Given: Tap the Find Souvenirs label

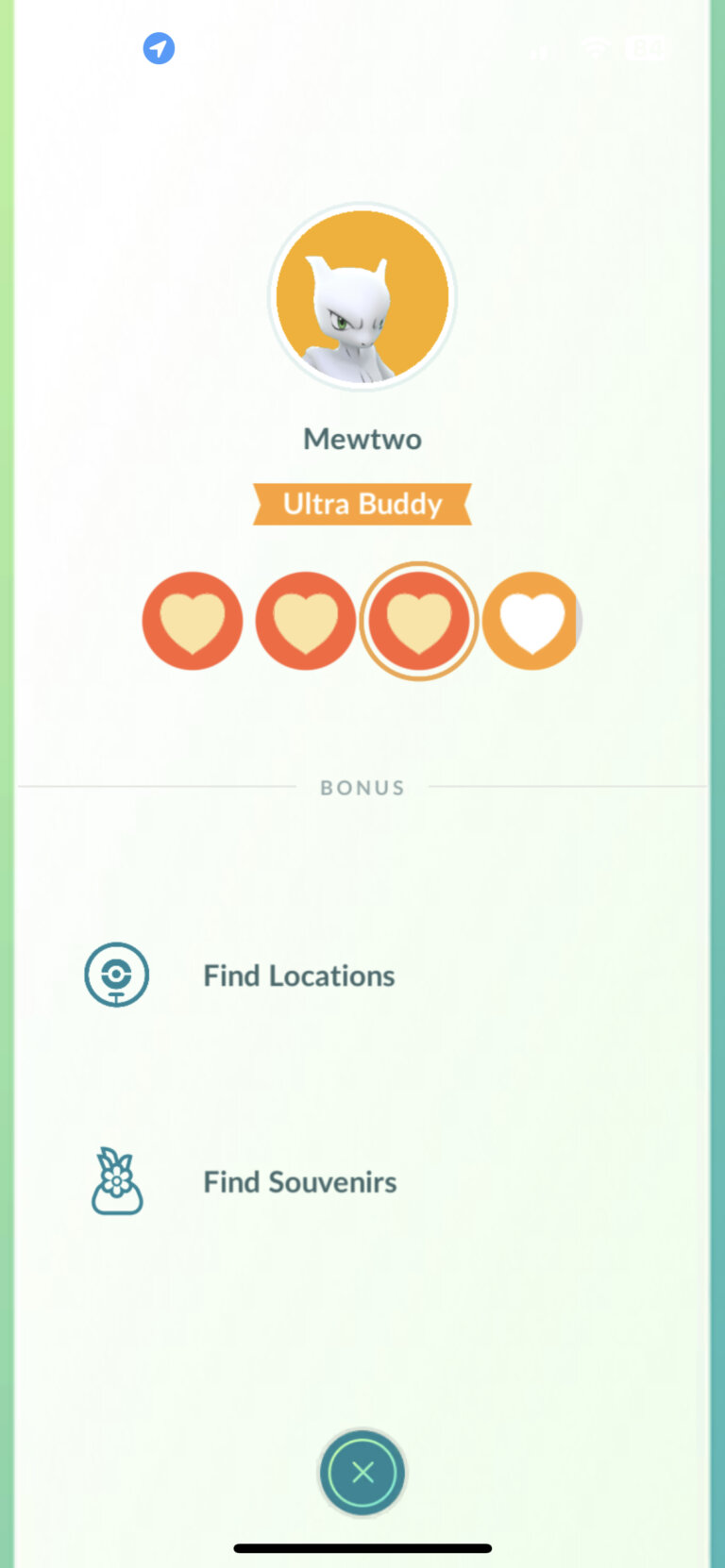Looking at the screenshot, I should tap(299, 1181).
